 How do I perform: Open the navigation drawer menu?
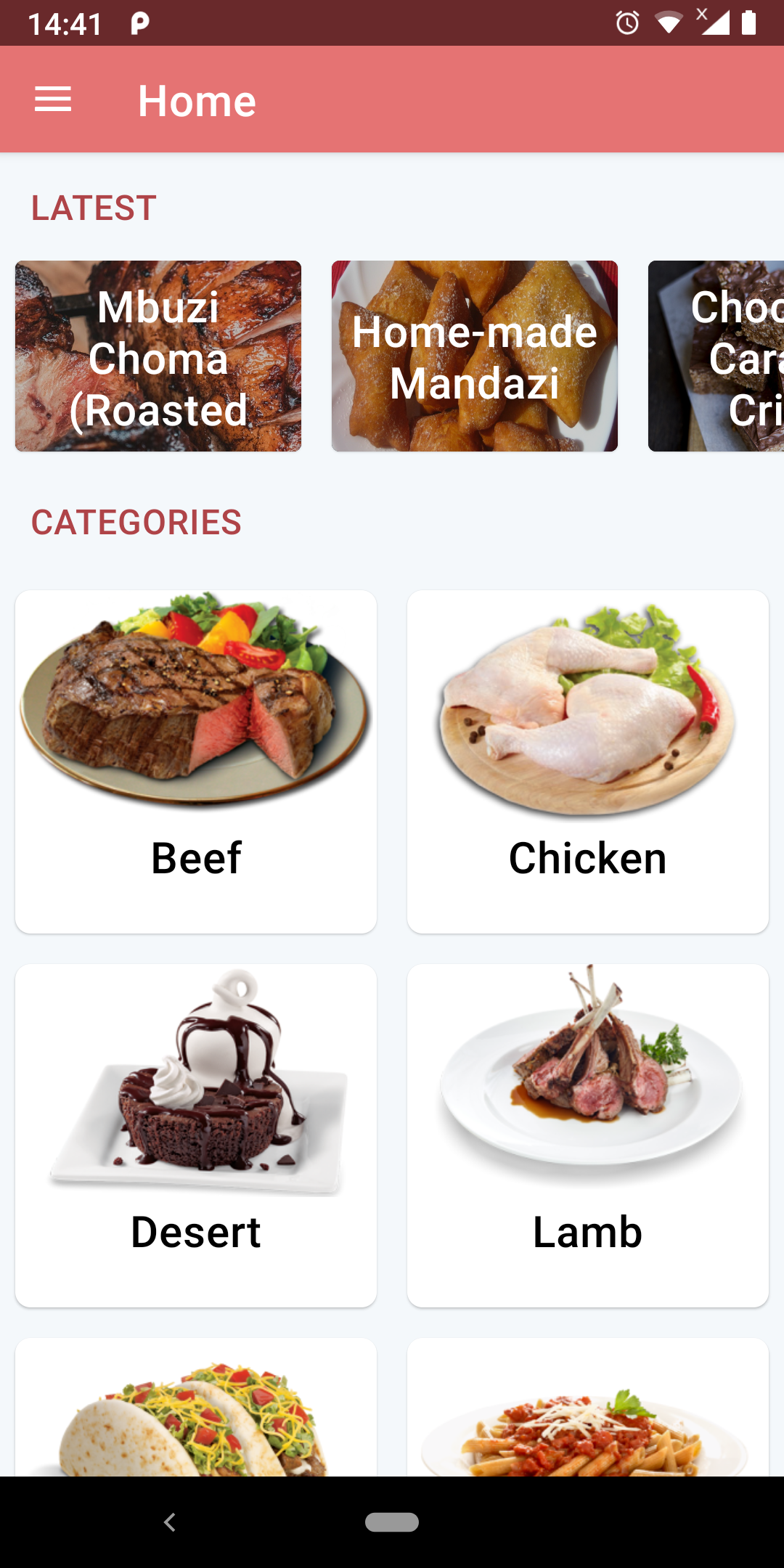click(52, 99)
